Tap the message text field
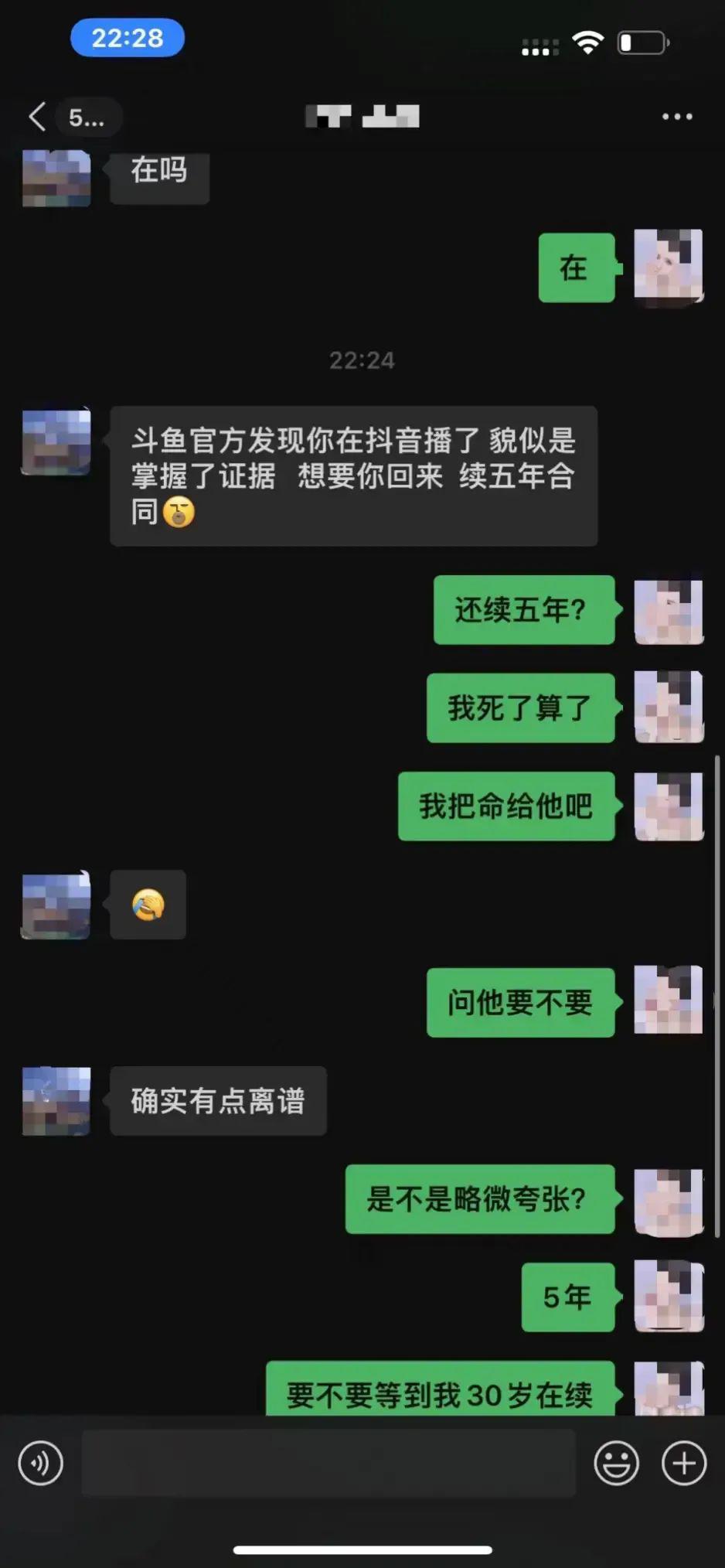 click(328, 1463)
